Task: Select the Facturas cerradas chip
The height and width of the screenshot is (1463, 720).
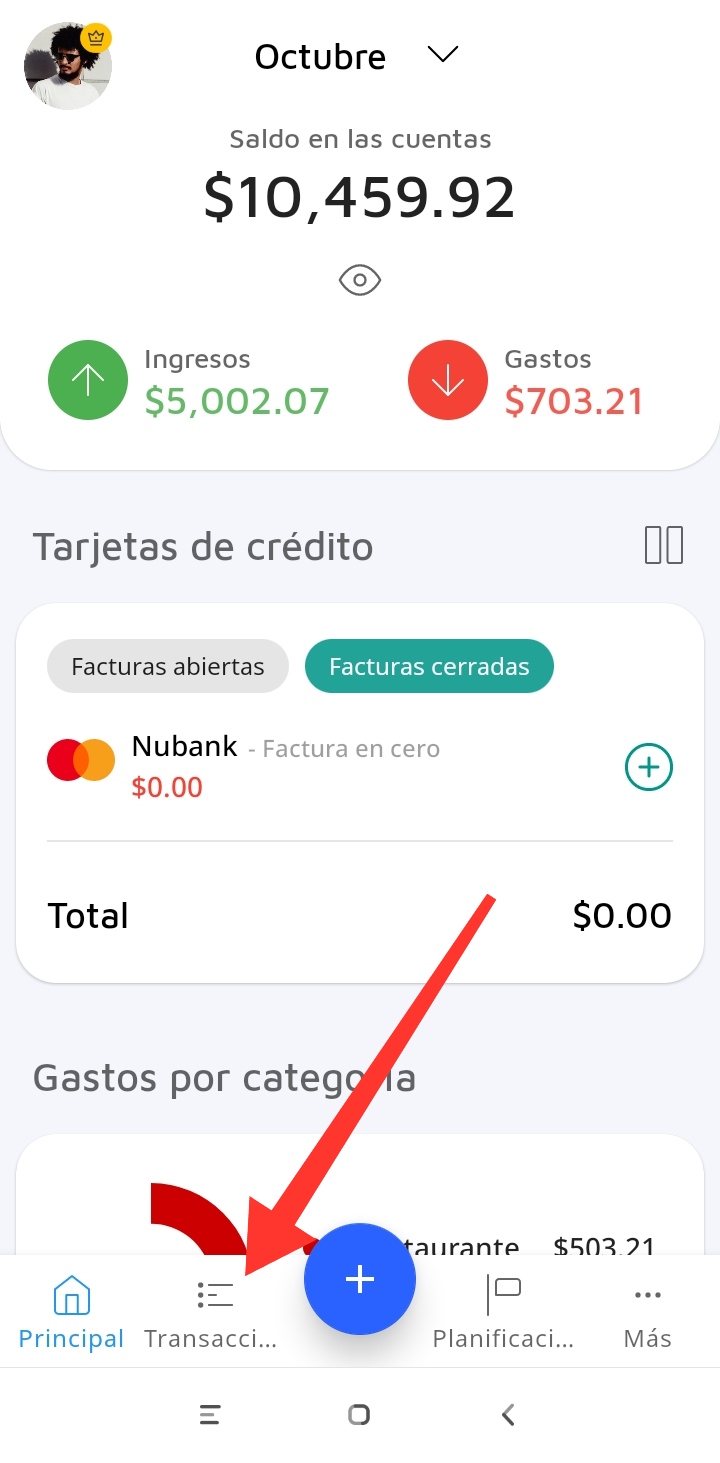Action: pyautogui.click(x=429, y=666)
